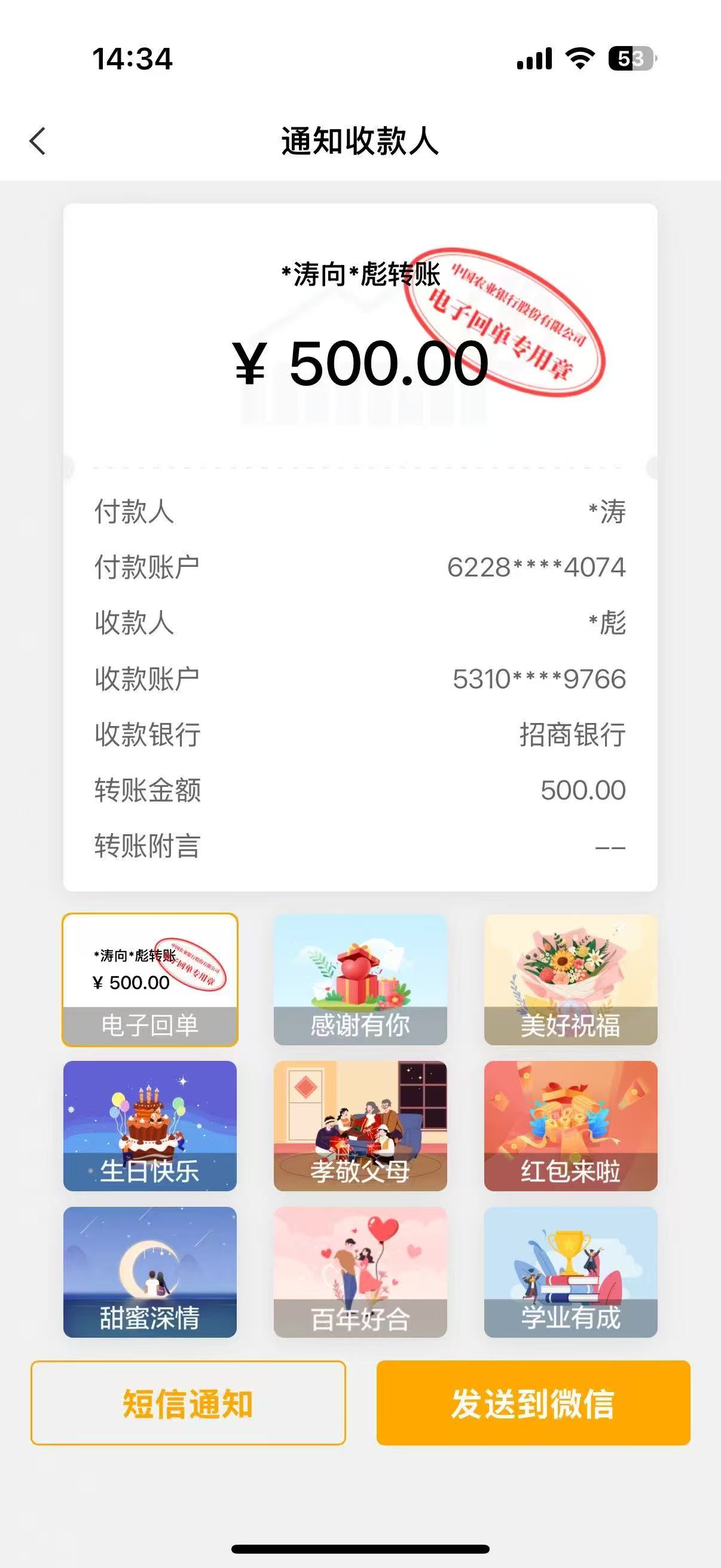Pick the 美好祝福 bouquet template
Screen dimensions: 721x1568
[570, 980]
